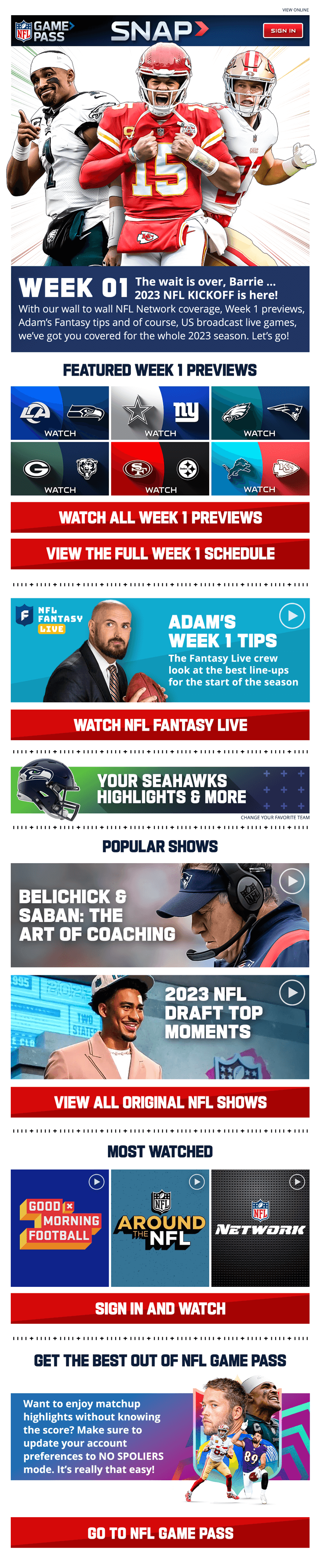The height and width of the screenshot is (1568, 320).
Task: Watch the Rams vs Seahawks preview
Action: 60,413
